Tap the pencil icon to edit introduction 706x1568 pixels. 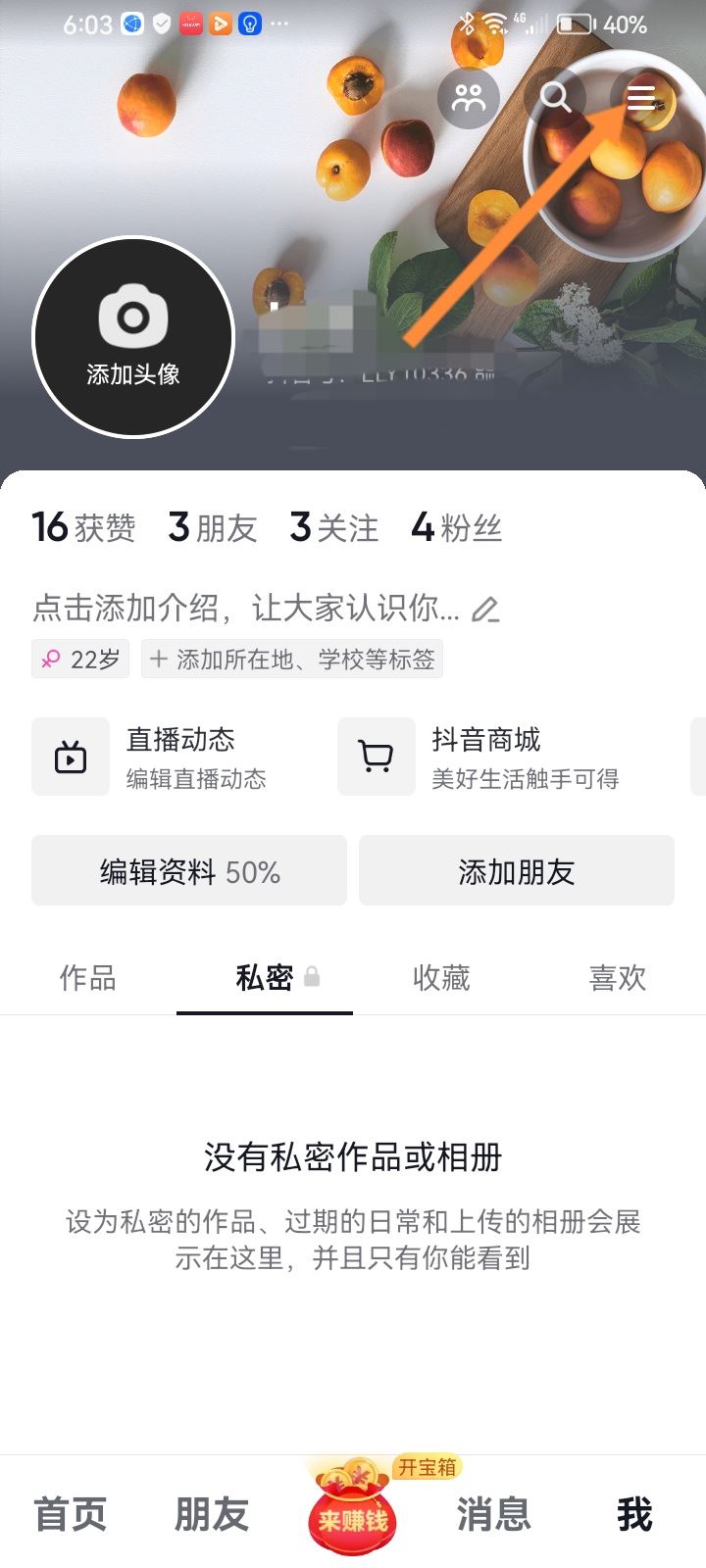coord(484,610)
